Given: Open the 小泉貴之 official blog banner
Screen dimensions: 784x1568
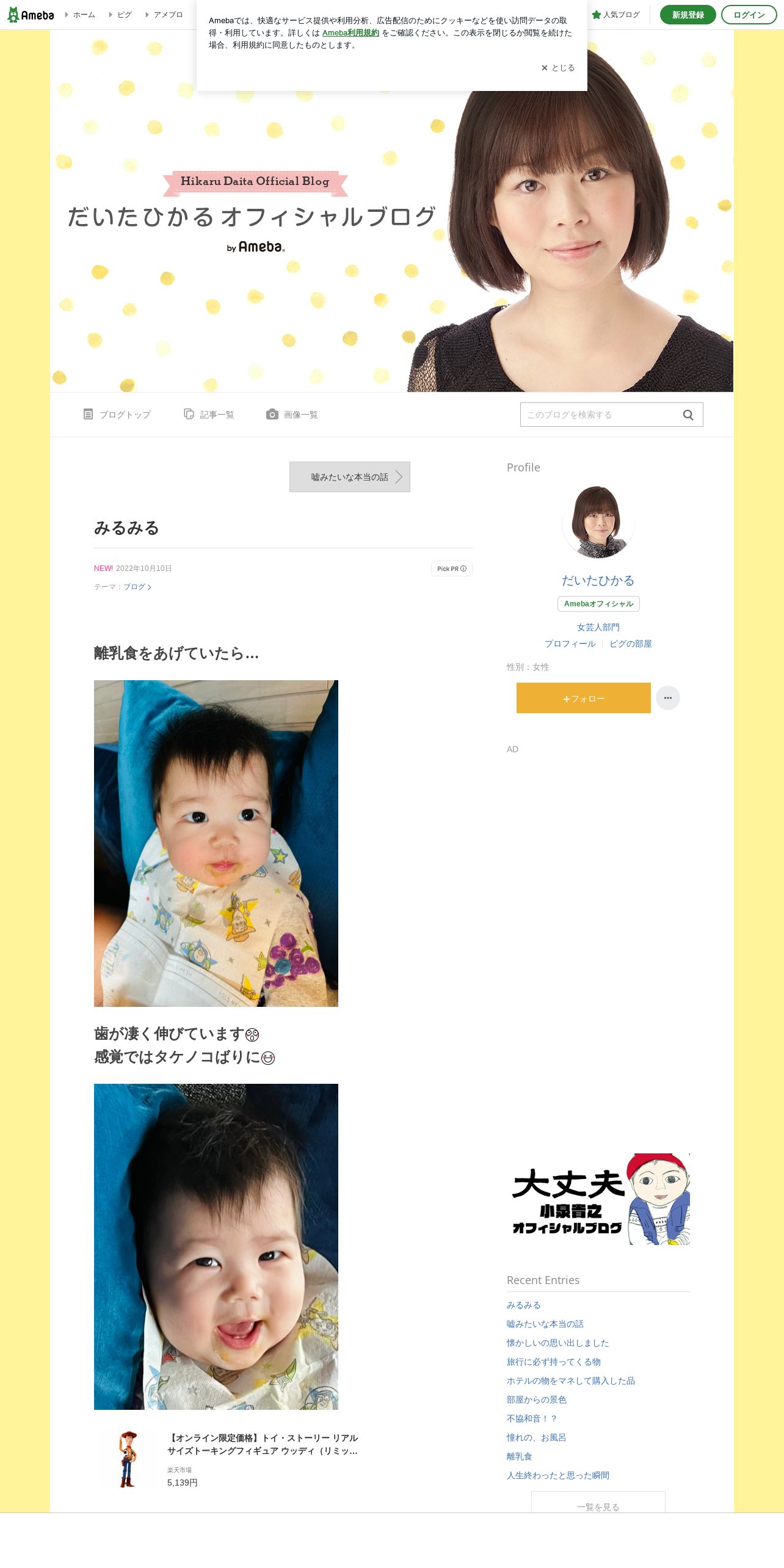Looking at the screenshot, I should tap(598, 1199).
